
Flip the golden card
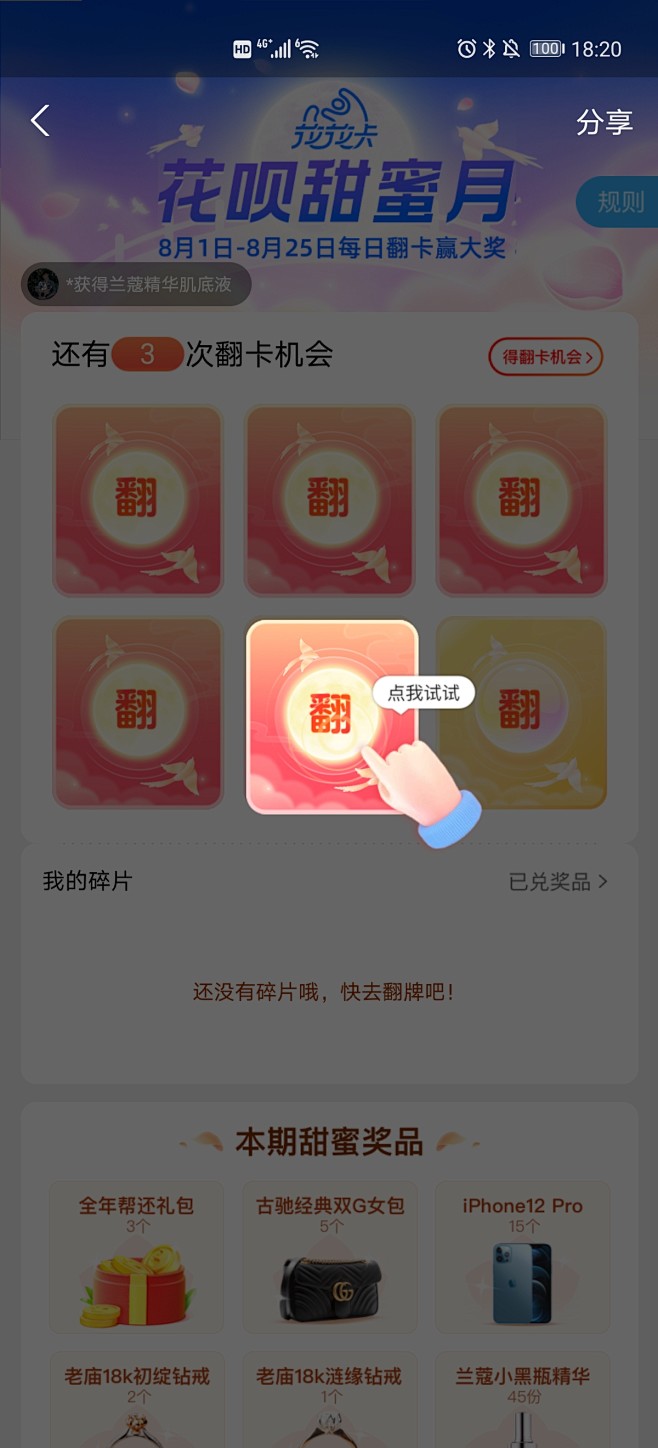point(521,712)
